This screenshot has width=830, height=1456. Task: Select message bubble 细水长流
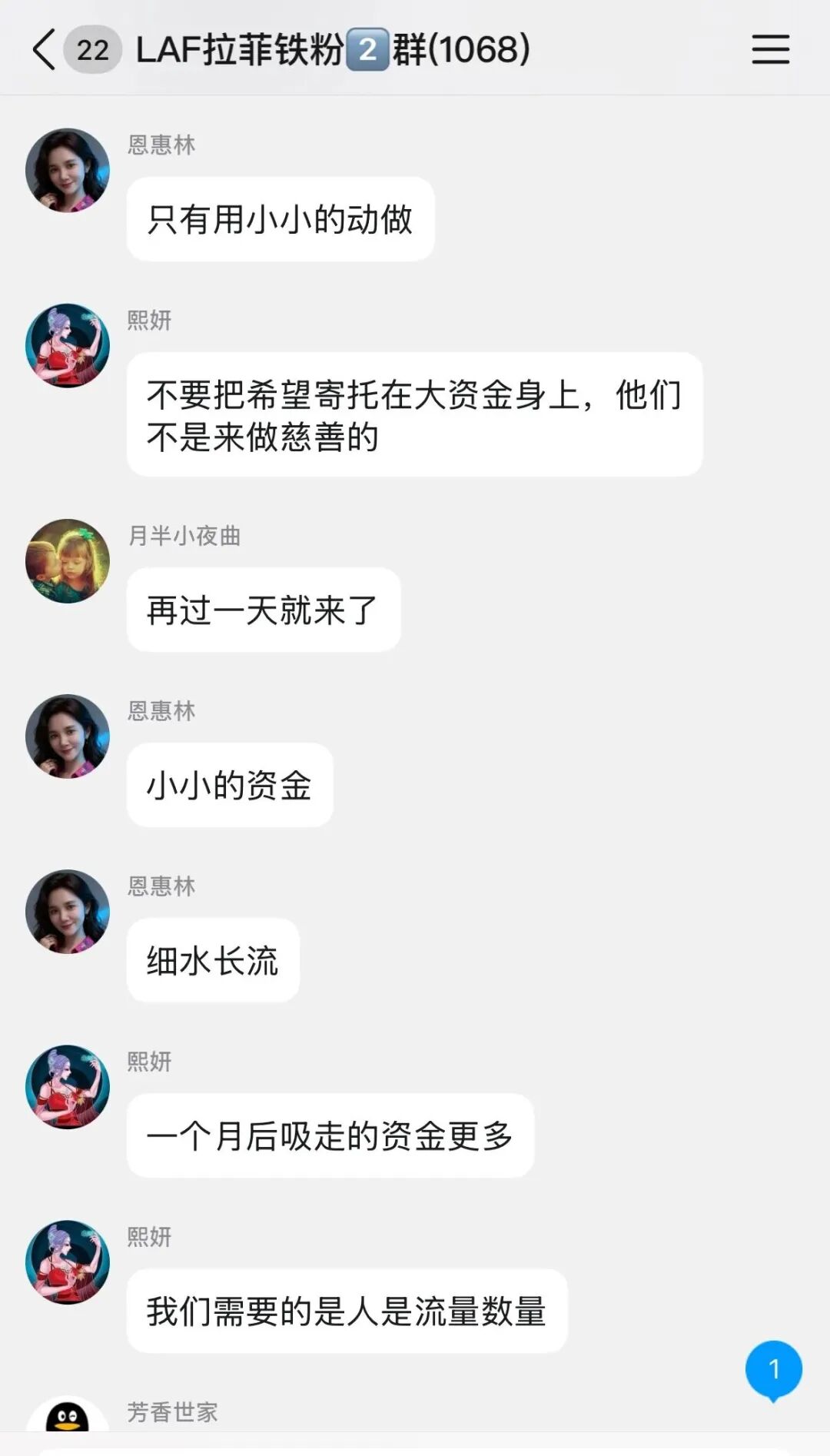pos(213,961)
